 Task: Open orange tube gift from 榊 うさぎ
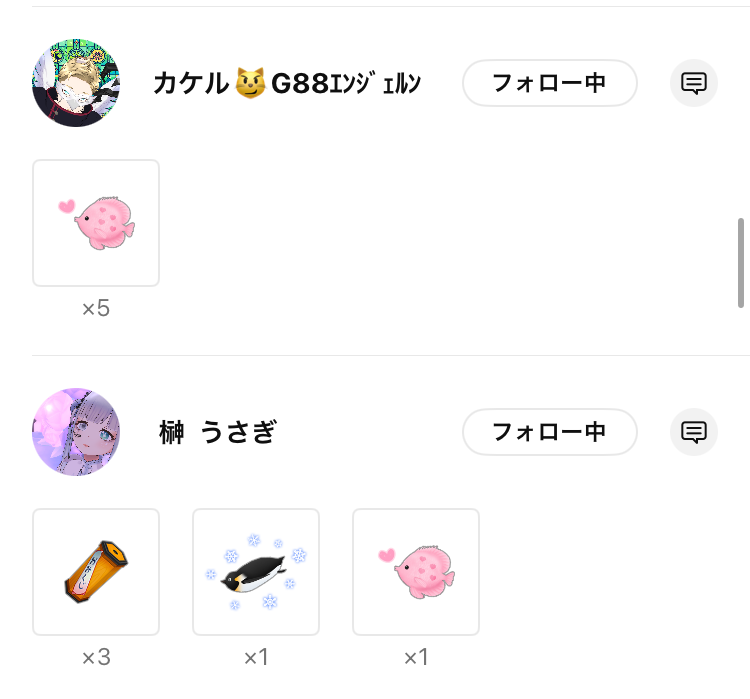[x=96, y=572]
